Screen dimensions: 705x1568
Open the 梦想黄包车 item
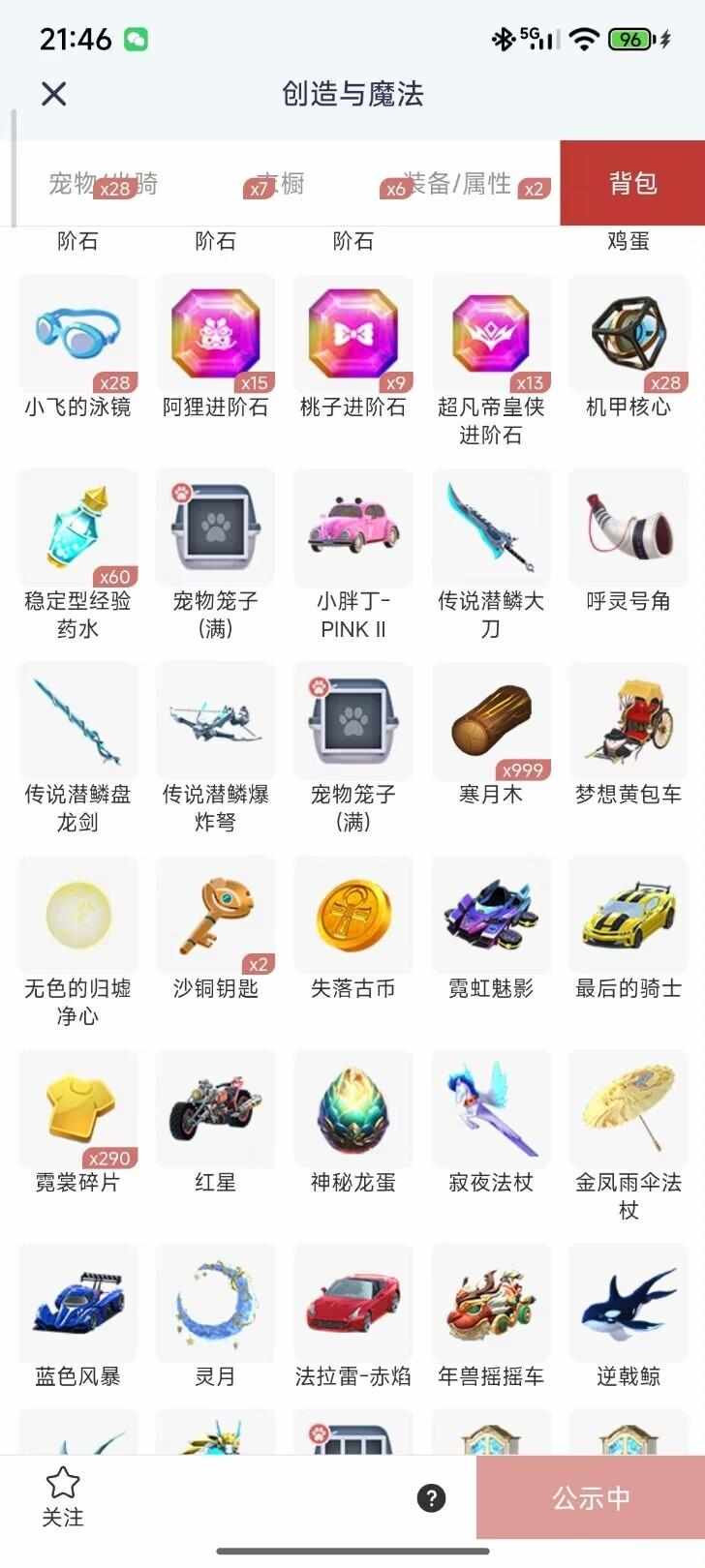(628, 722)
